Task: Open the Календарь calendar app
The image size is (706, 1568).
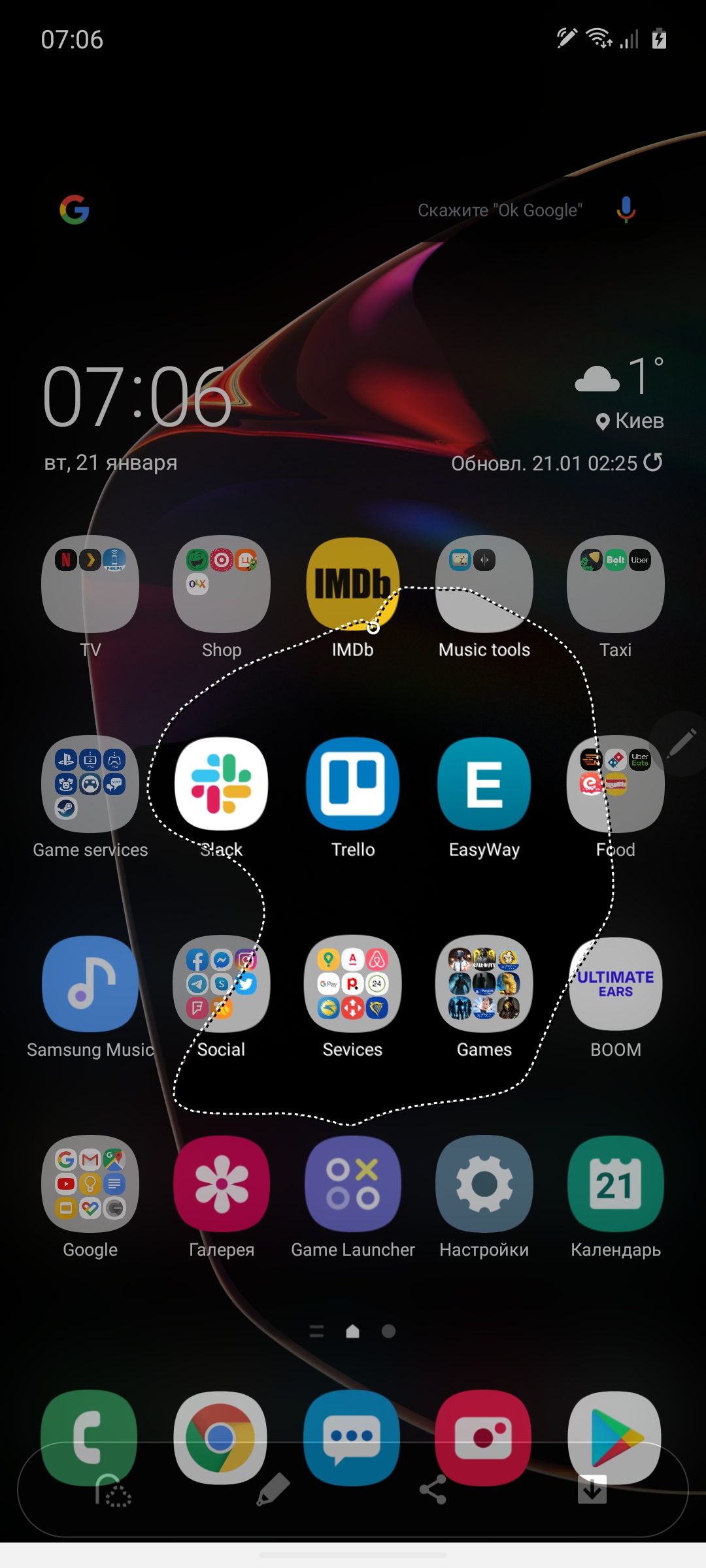Action: tap(616, 1184)
